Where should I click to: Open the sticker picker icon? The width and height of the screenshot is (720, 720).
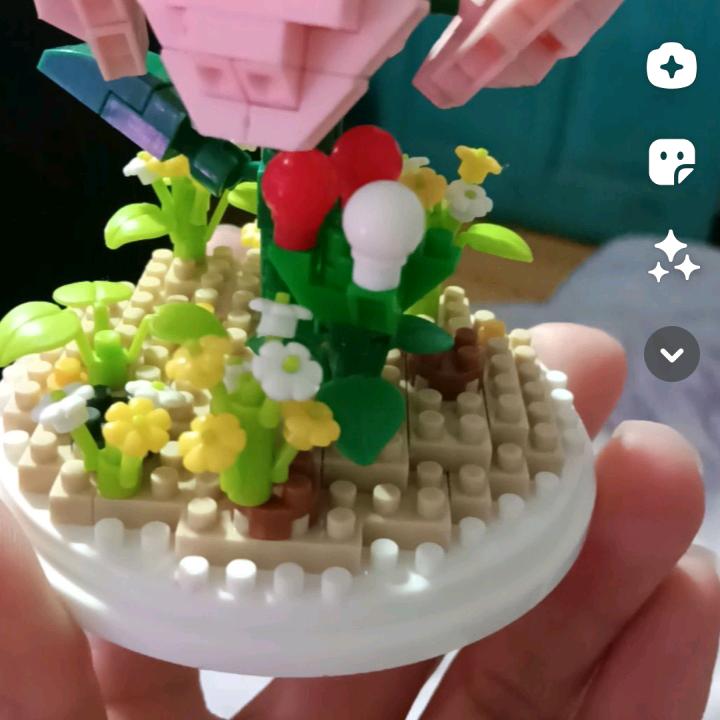671,162
